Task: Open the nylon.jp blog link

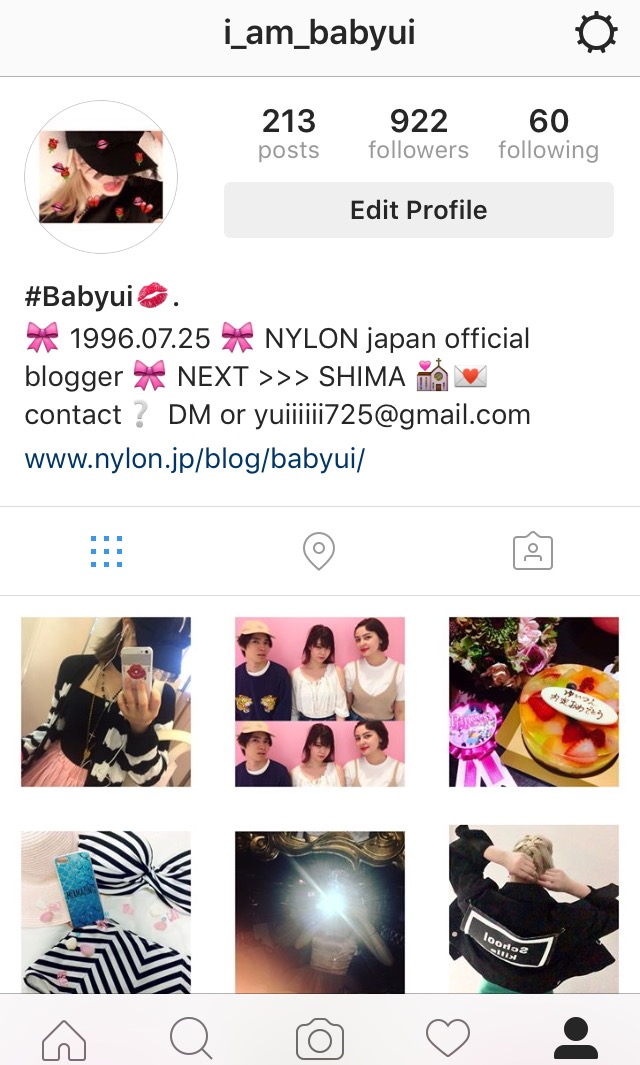Action: click(195, 459)
